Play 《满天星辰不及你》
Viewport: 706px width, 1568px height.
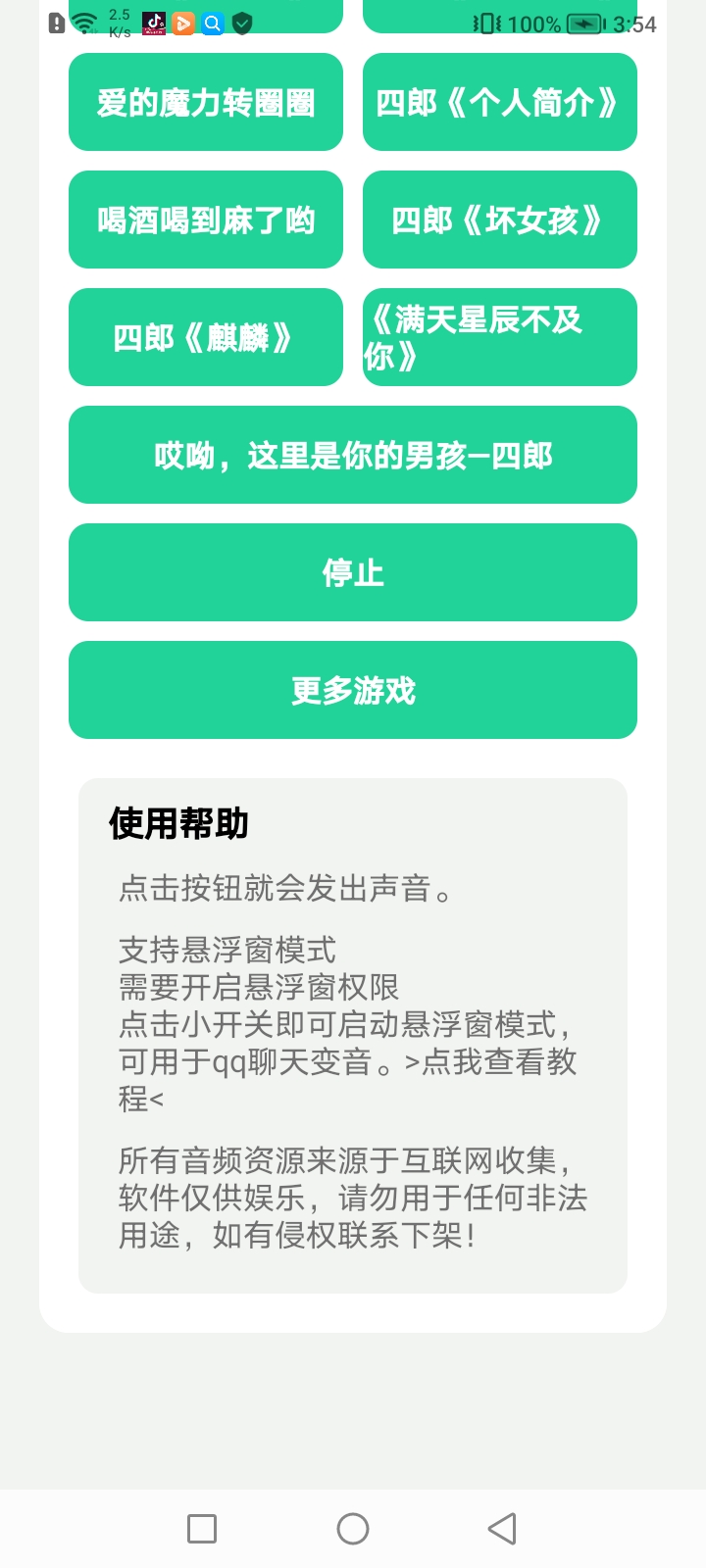(x=499, y=337)
